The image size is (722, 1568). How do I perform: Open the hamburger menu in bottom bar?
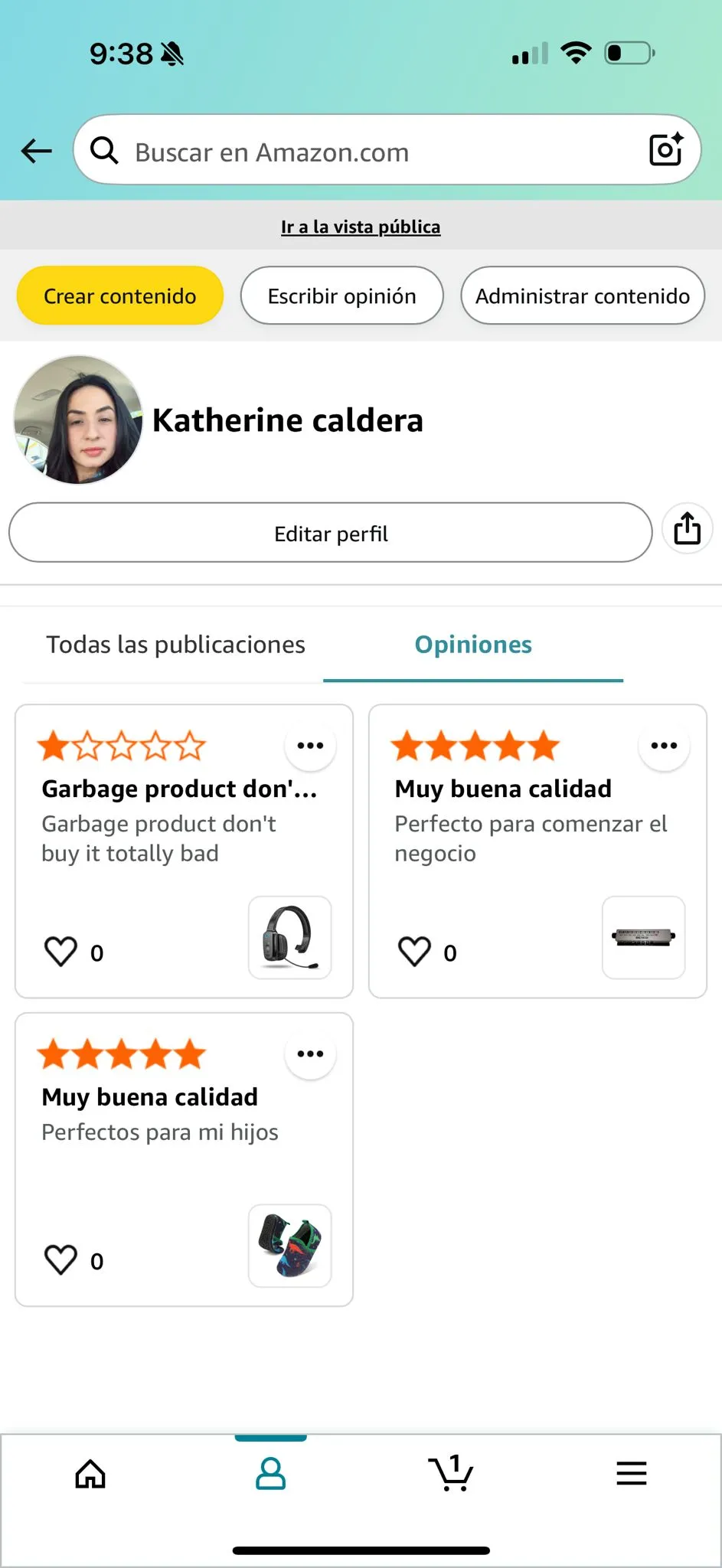click(631, 1473)
